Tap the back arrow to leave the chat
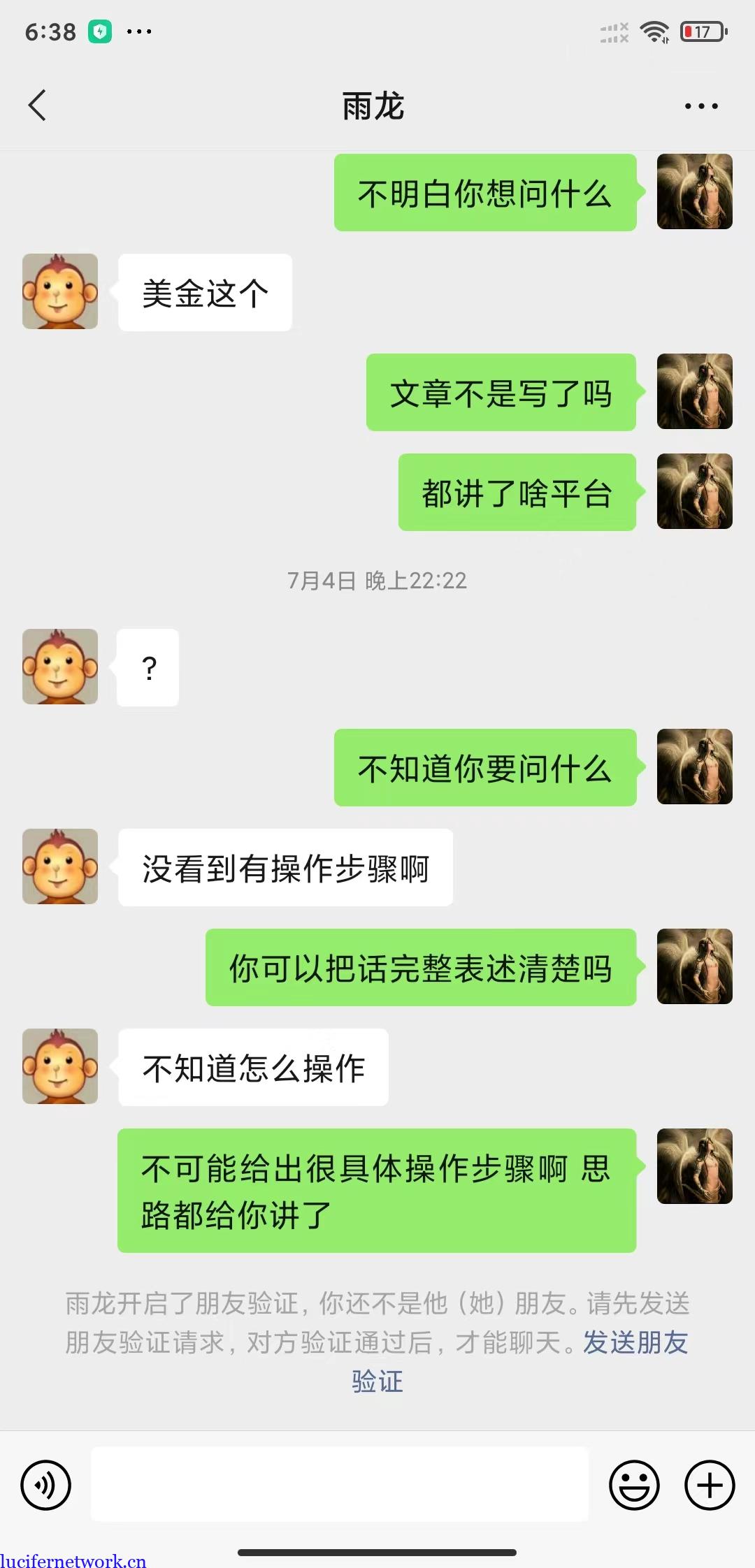Image resolution: width=755 pixels, height=1568 pixels. click(x=38, y=106)
